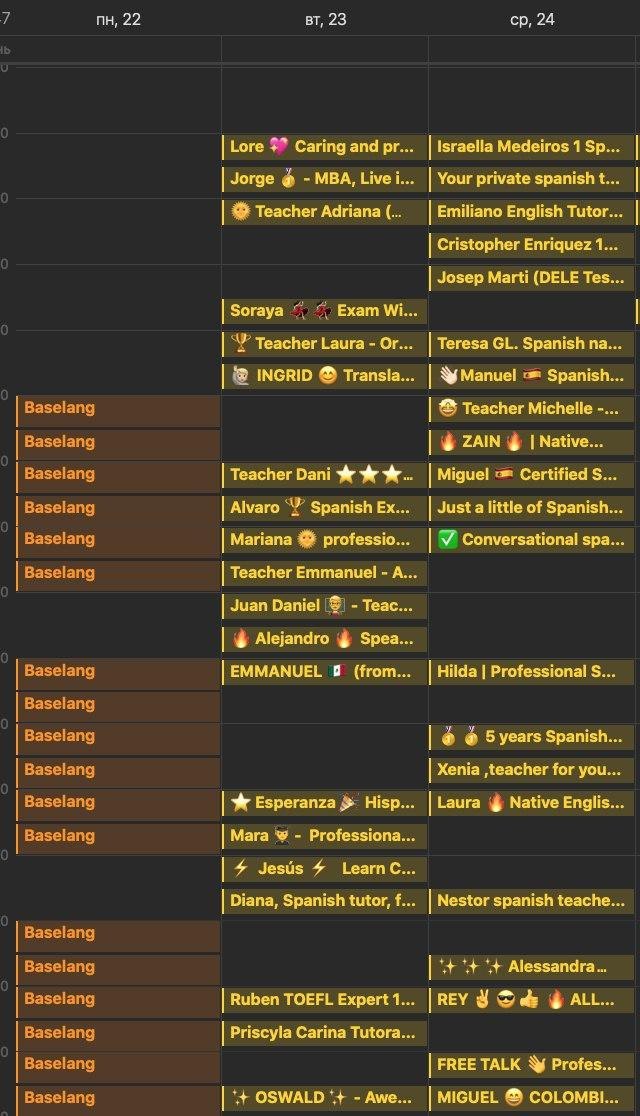Viewport: 640px width, 1116px height.
Task: Open the Alvaro Spanish Ex... event
Action: point(325,508)
